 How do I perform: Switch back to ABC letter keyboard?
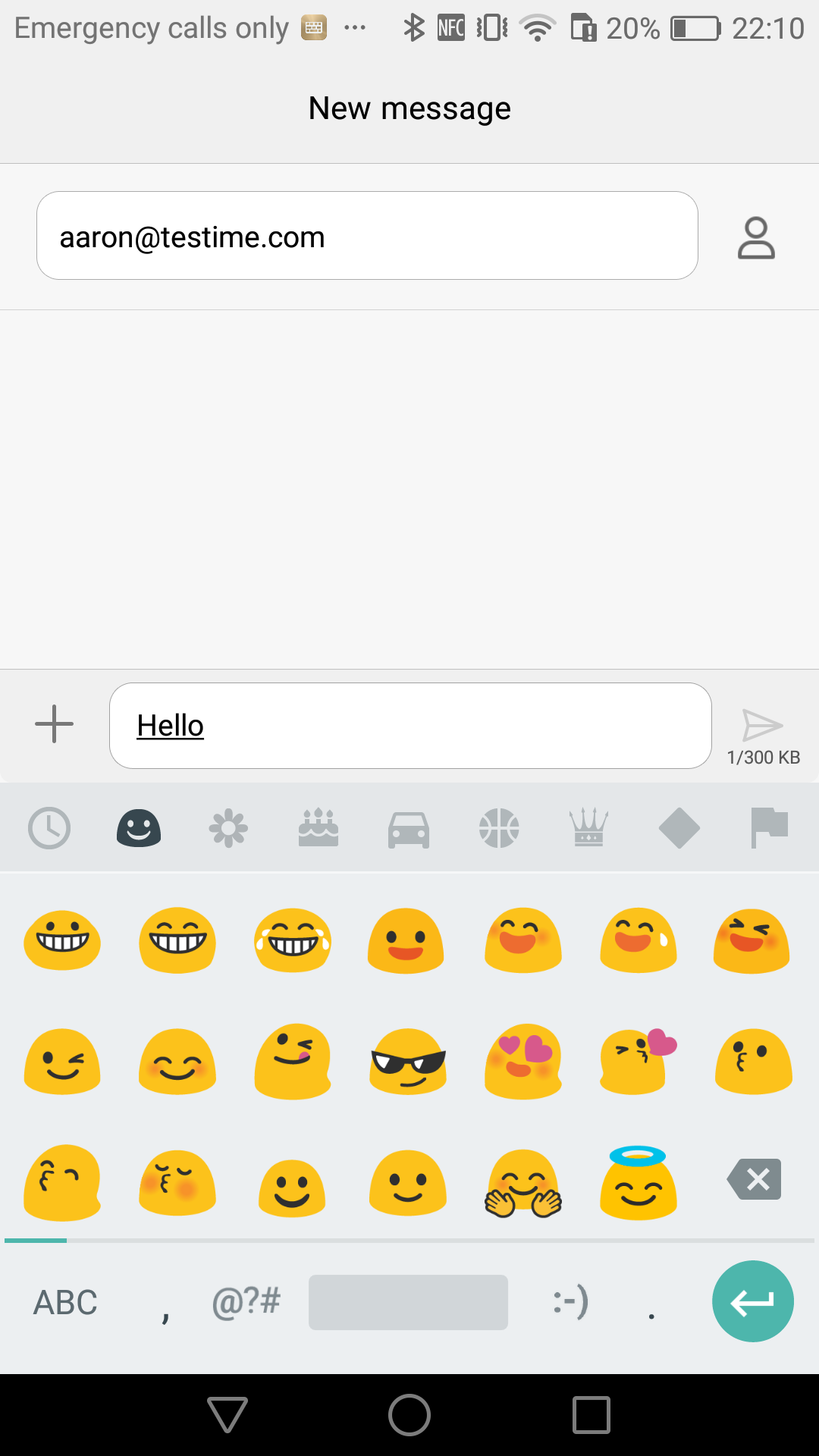pyautogui.click(x=65, y=1303)
